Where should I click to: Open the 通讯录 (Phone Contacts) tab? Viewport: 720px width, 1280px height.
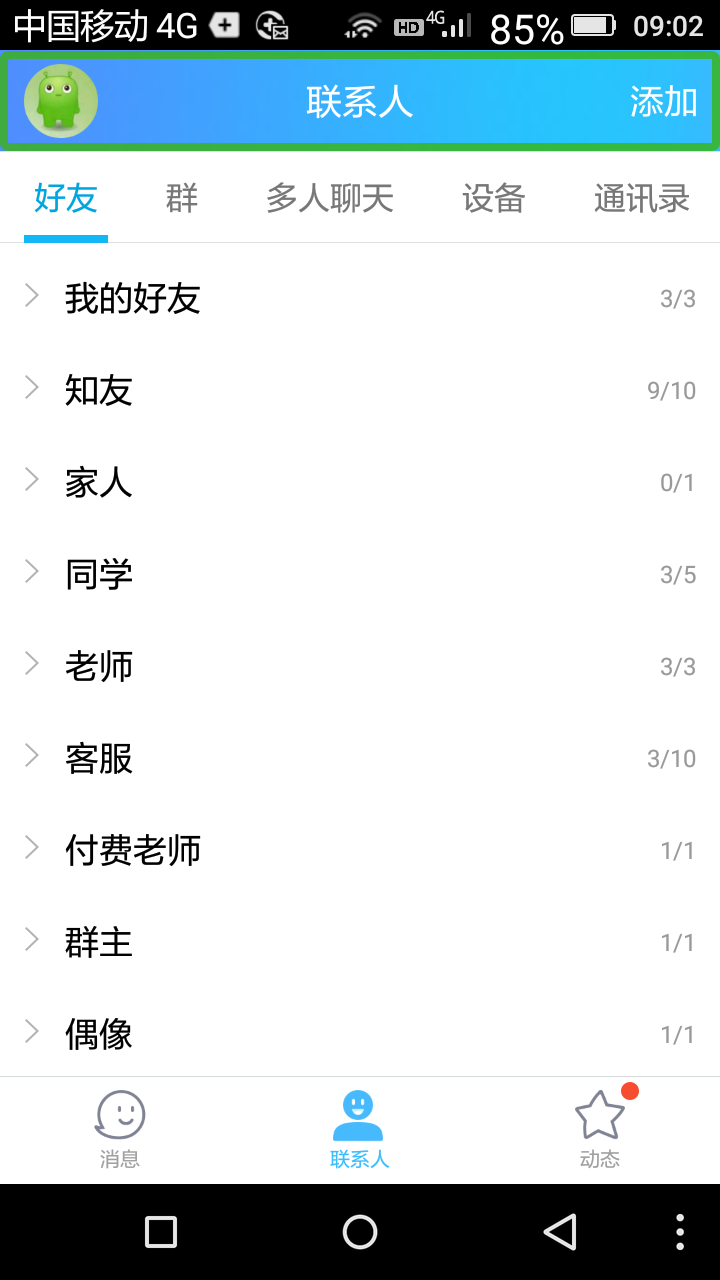tap(642, 198)
